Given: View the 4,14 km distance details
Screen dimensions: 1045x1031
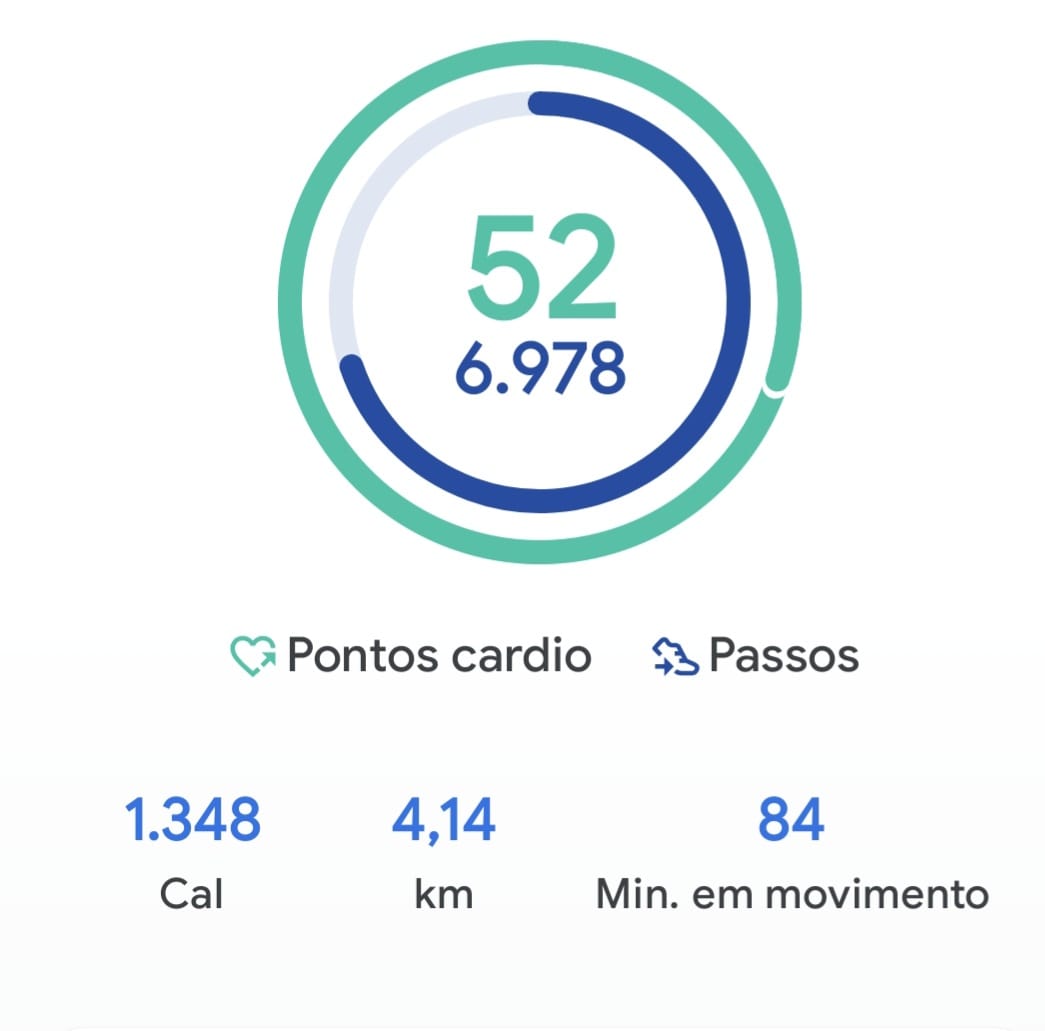Looking at the screenshot, I should (x=444, y=852).
